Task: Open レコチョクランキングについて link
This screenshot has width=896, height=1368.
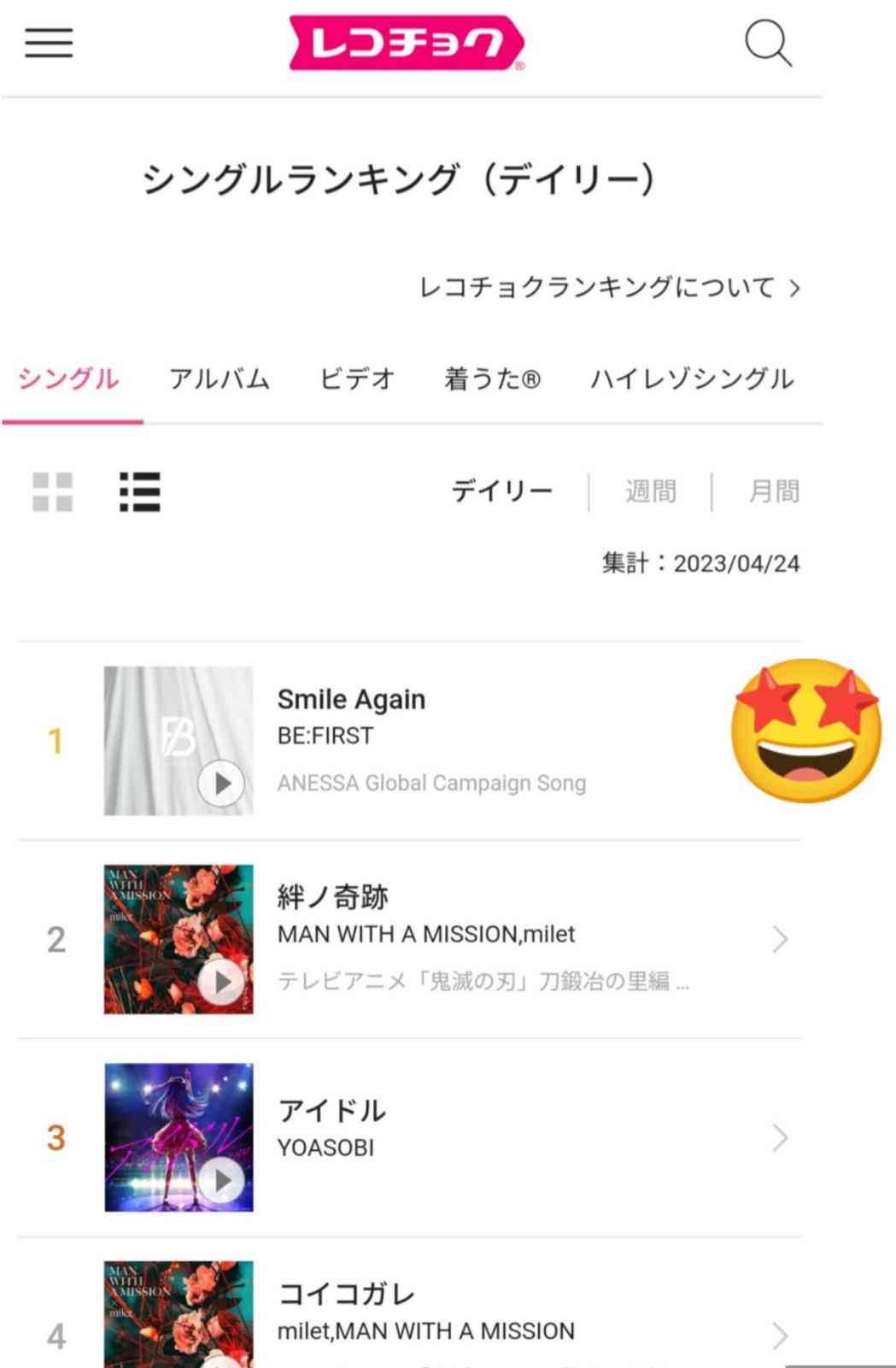Action: click(x=610, y=287)
